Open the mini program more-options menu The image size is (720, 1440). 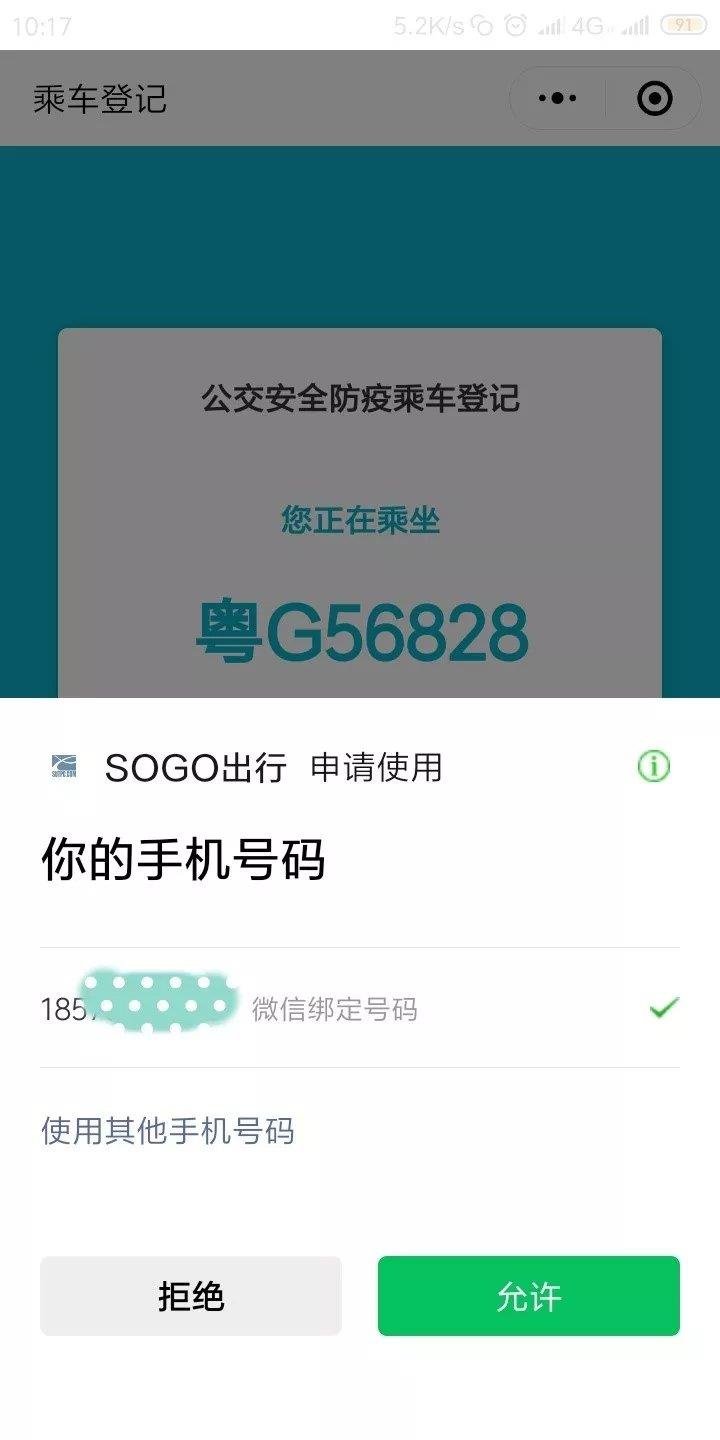coord(557,98)
